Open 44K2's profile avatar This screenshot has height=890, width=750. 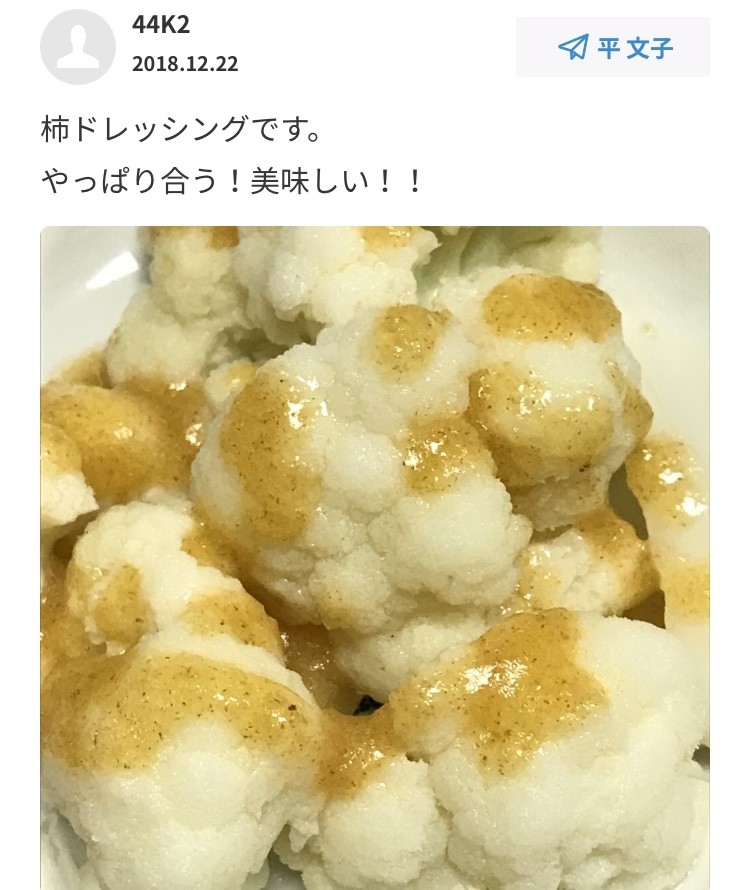click(x=77, y=47)
